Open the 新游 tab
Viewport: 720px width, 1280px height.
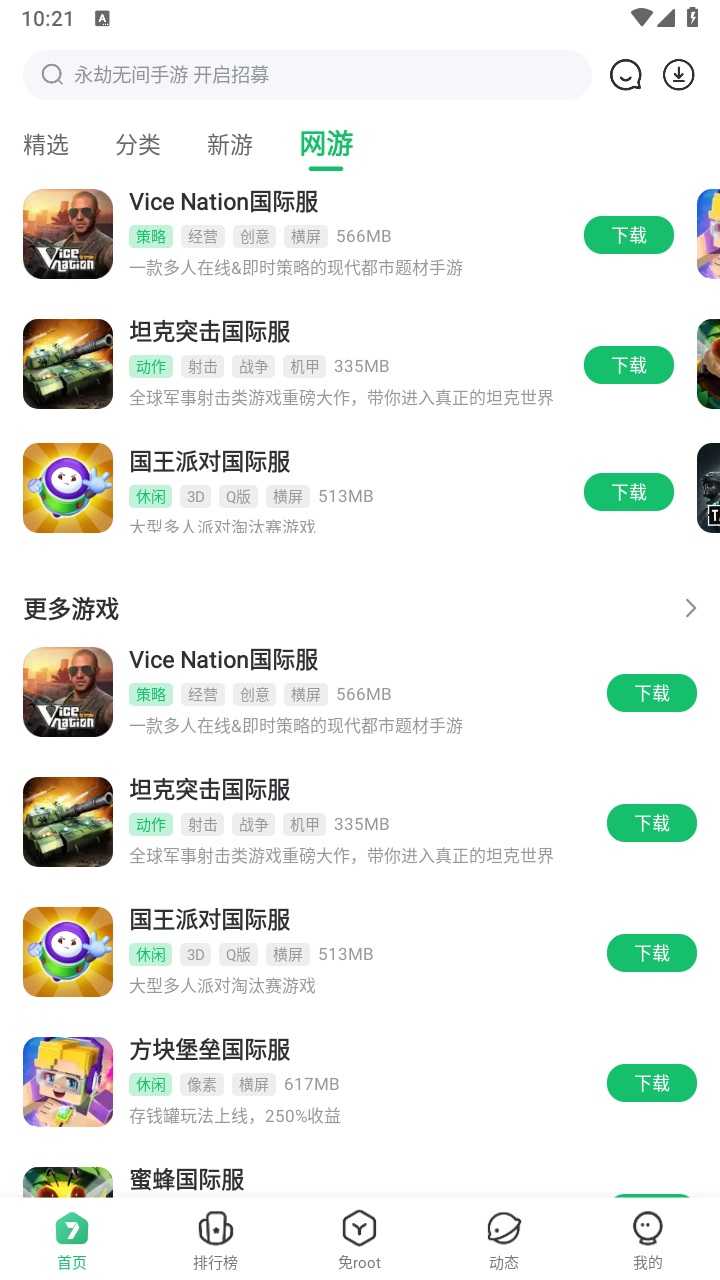pos(230,146)
